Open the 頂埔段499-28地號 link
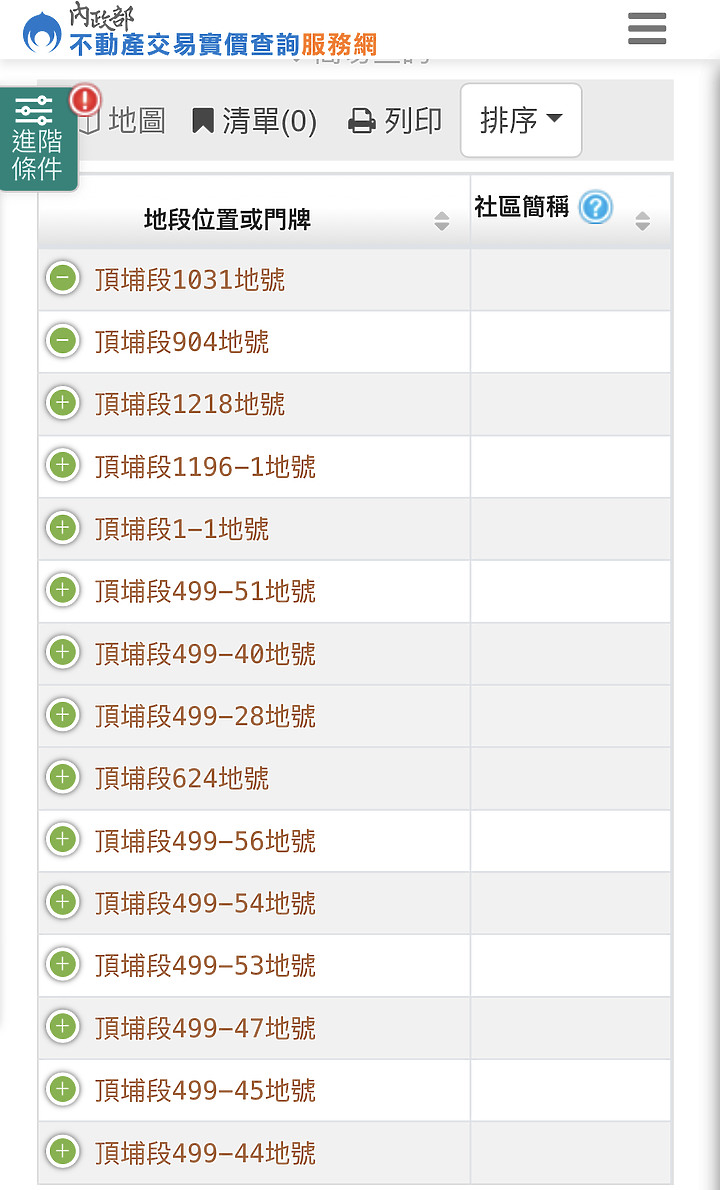 [205, 715]
